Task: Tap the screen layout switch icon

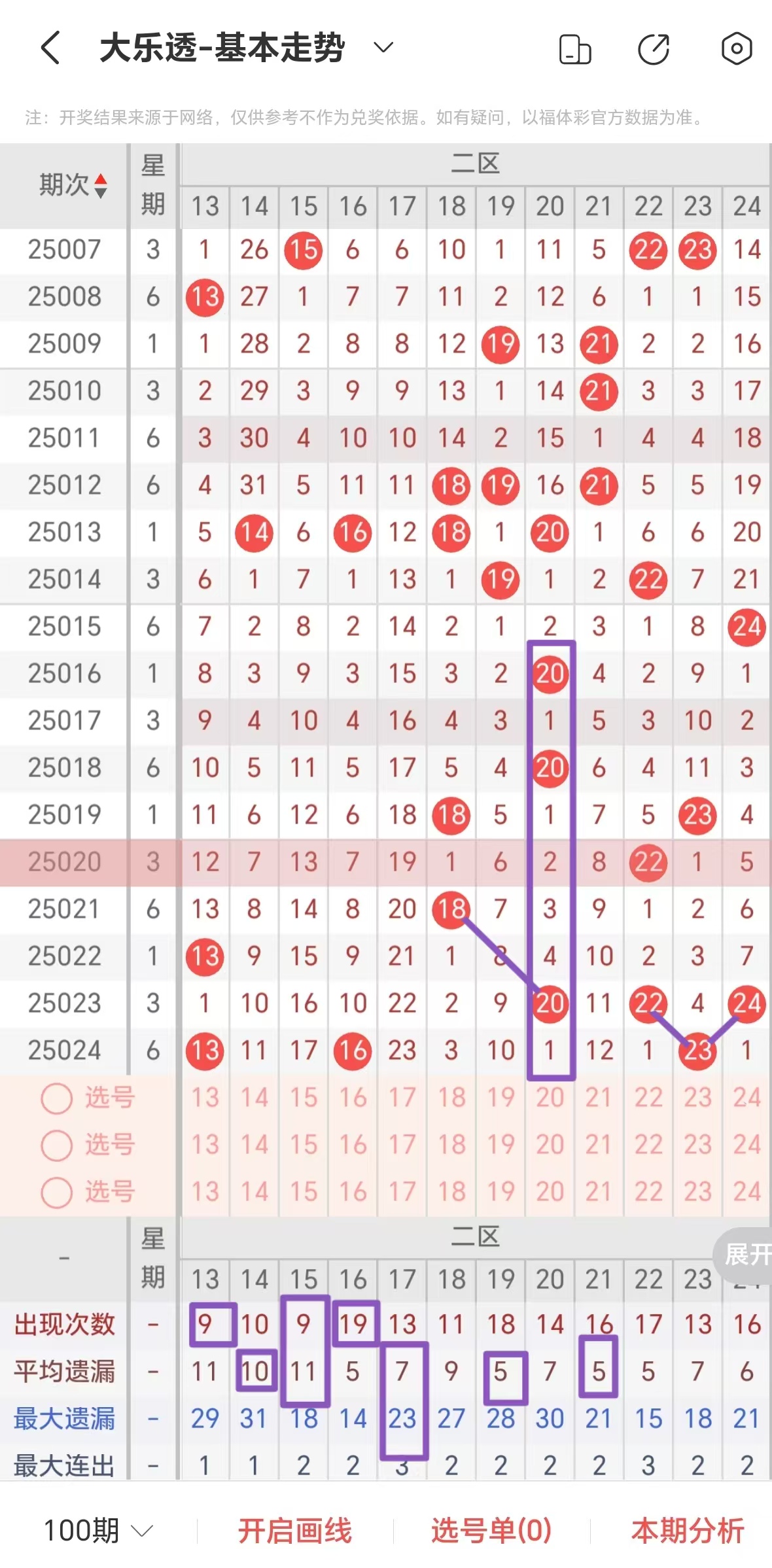Action: (575, 49)
